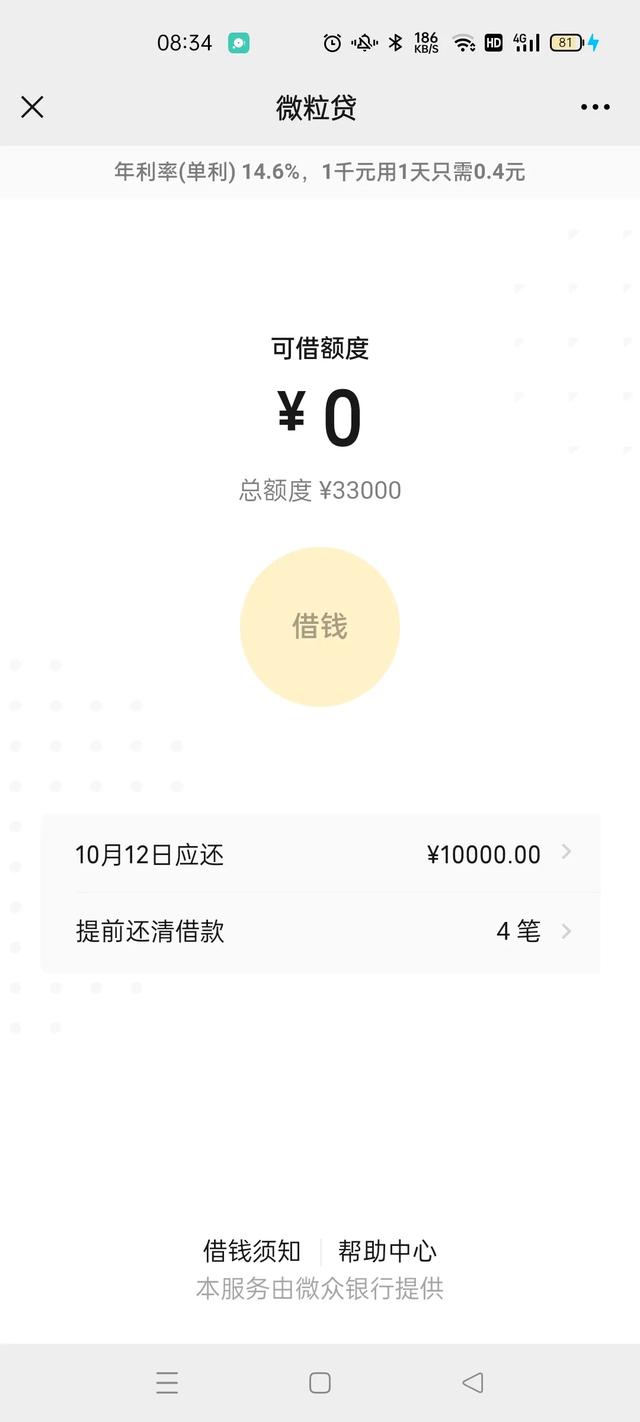
Task: Open the 10月12日应还 repayment row
Action: (320, 854)
